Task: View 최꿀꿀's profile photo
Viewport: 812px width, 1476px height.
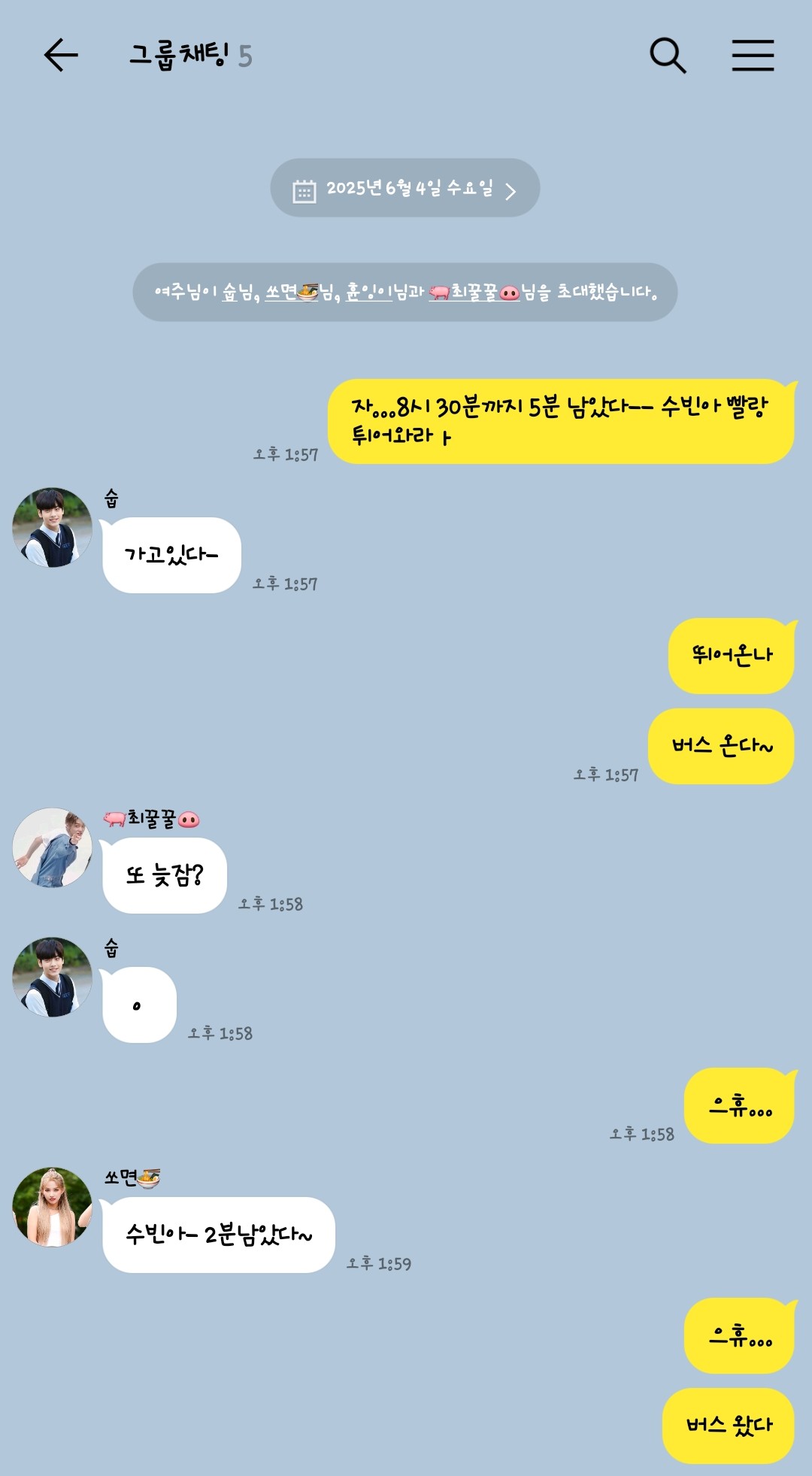Action: pos(53,848)
